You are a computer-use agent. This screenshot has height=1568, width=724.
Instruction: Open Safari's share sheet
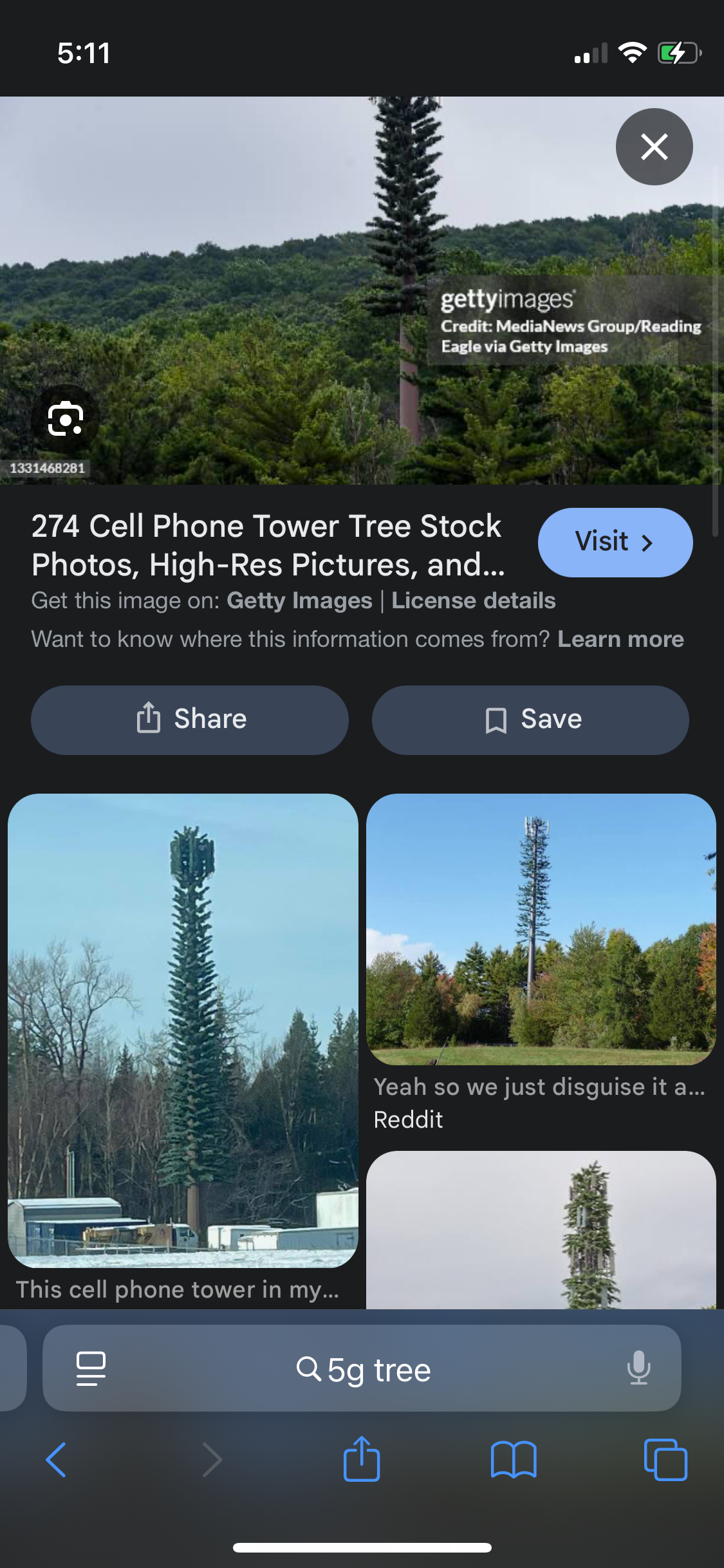tap(362, 1459)
